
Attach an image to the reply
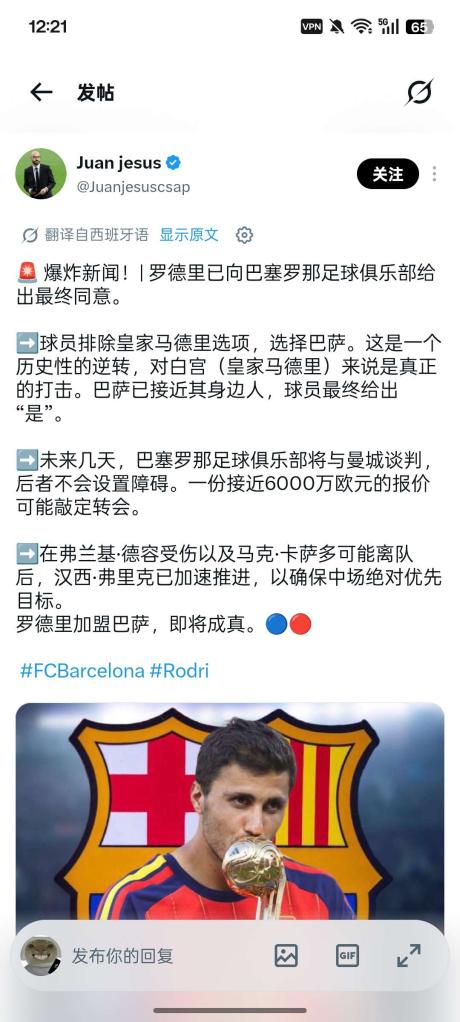[286, 956]
